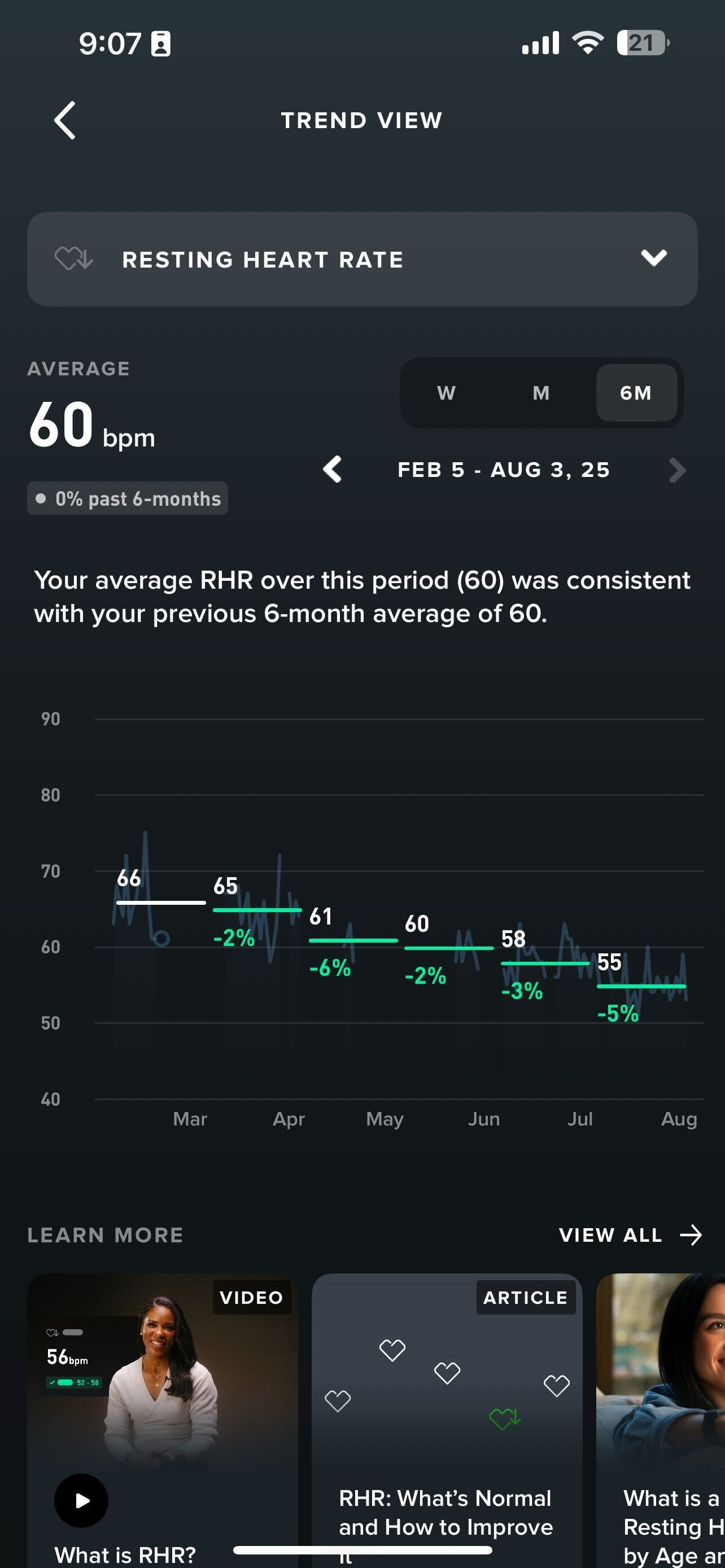Click the back arrow at top left

click(65, 120)
